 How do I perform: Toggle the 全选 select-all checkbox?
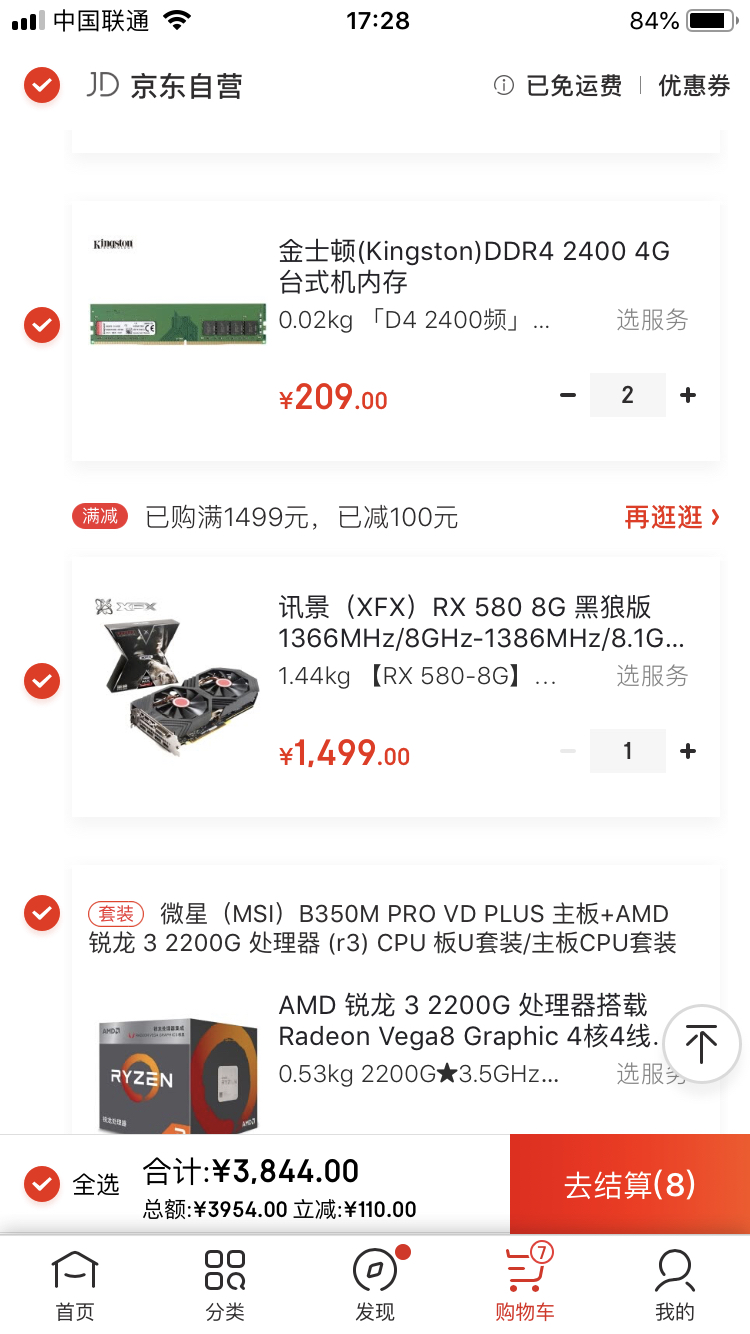41,1184
